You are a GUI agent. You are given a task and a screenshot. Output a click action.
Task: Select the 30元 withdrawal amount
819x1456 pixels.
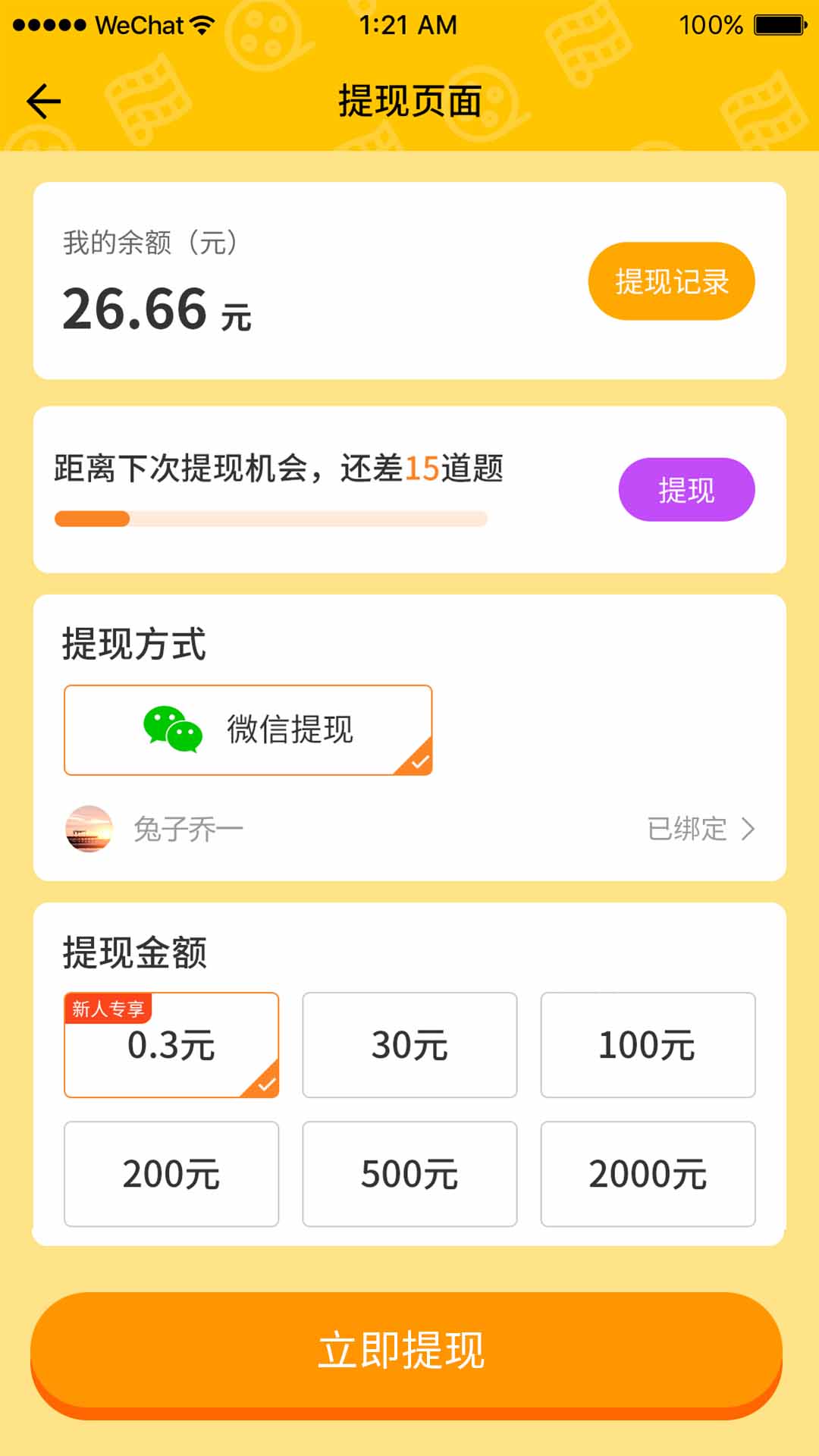pos(409,1045)
